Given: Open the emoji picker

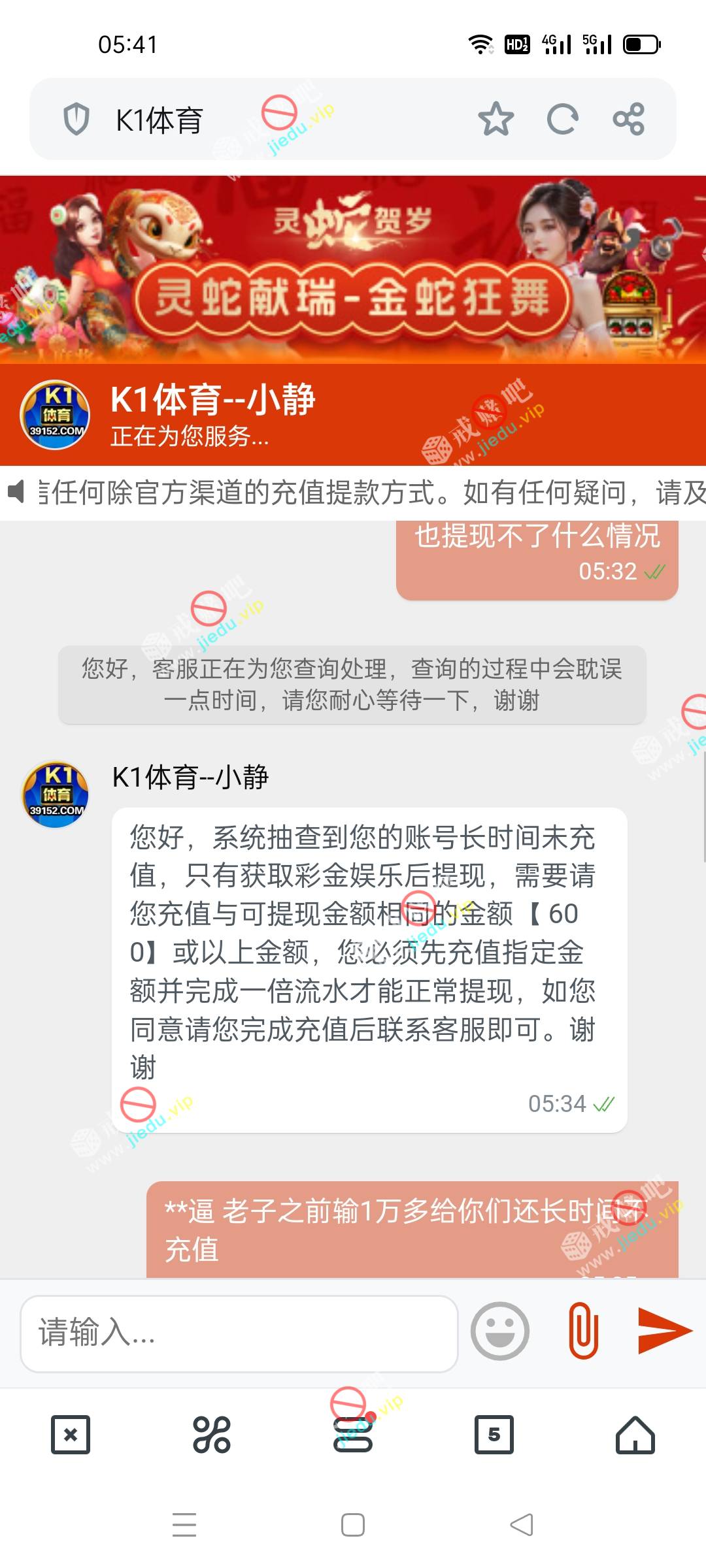Looking at the screenshot, I should point(500,1330).
